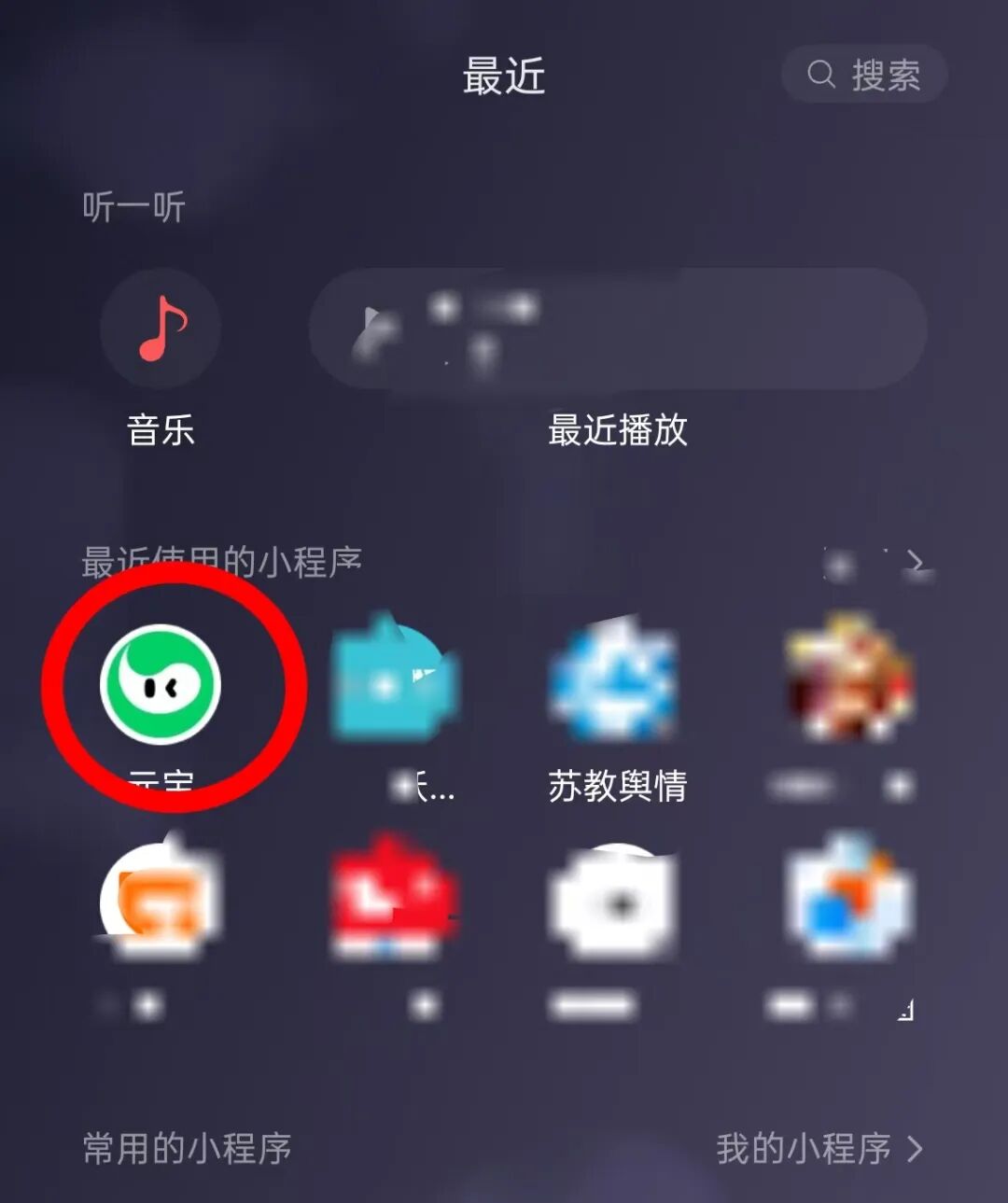Open the 最近播放 recent playback bar

click(617, 329)
